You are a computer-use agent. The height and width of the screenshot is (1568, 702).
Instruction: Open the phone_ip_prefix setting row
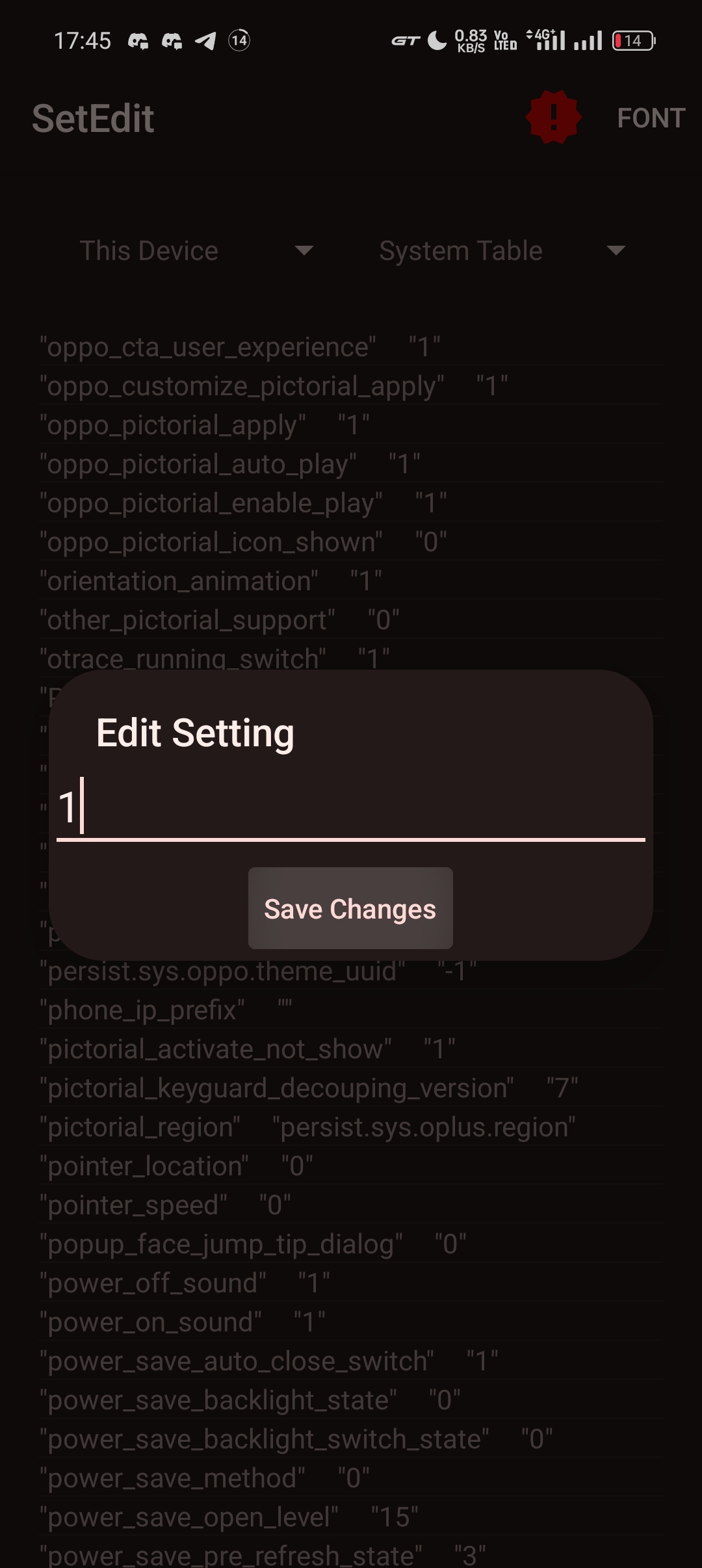(351, 1010)
